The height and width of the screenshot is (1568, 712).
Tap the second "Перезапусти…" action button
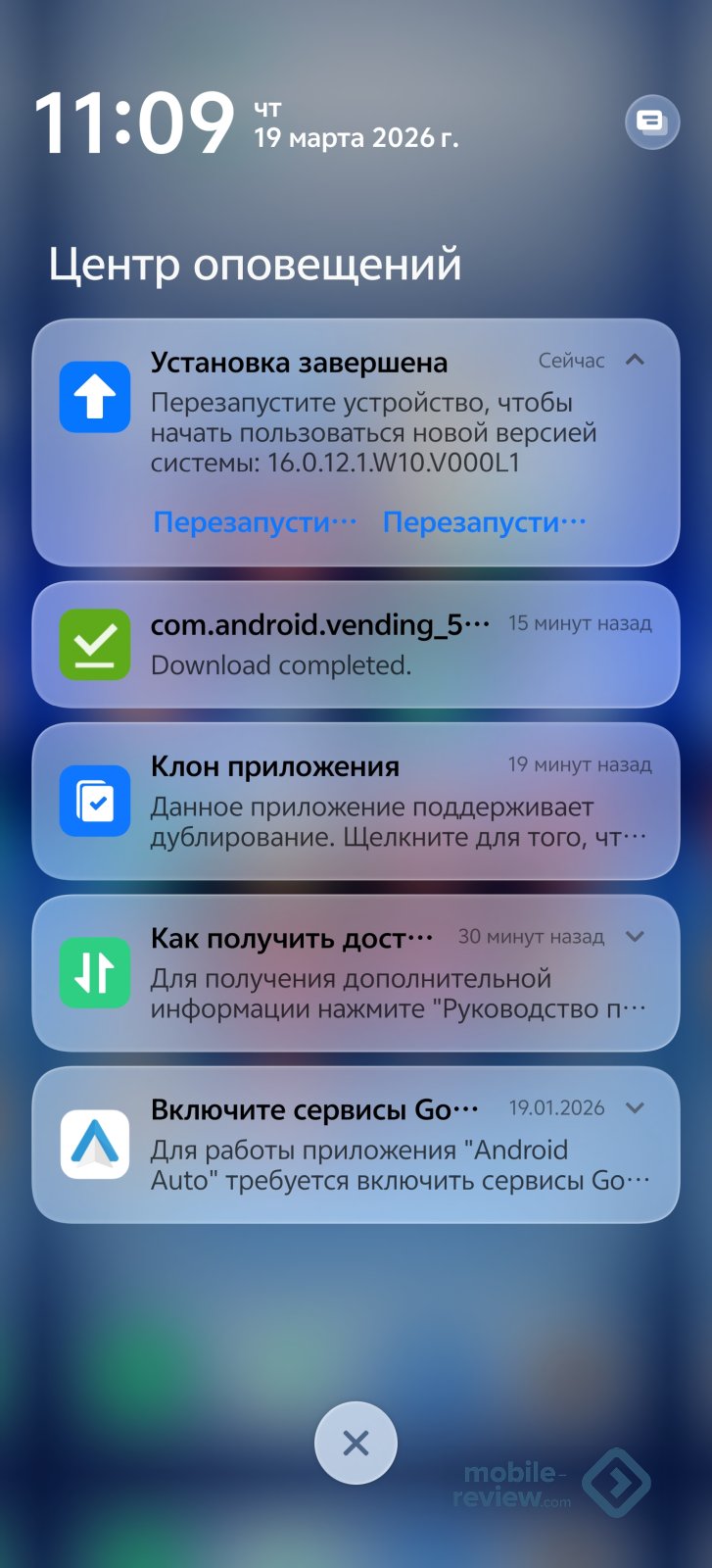point(485,522)
